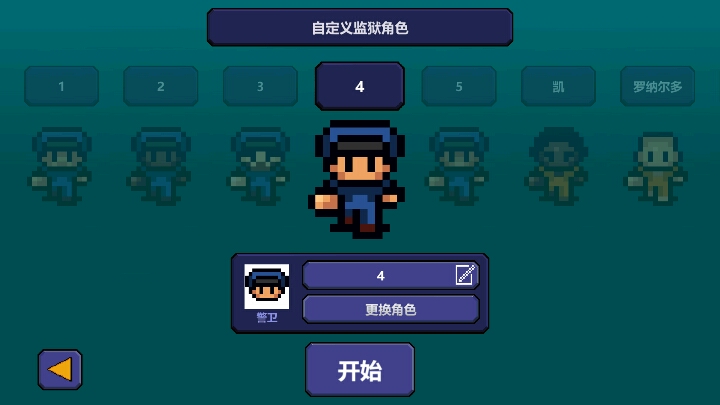Choose character slot 5
The image size is (720, 405).
tap(459, 86)
